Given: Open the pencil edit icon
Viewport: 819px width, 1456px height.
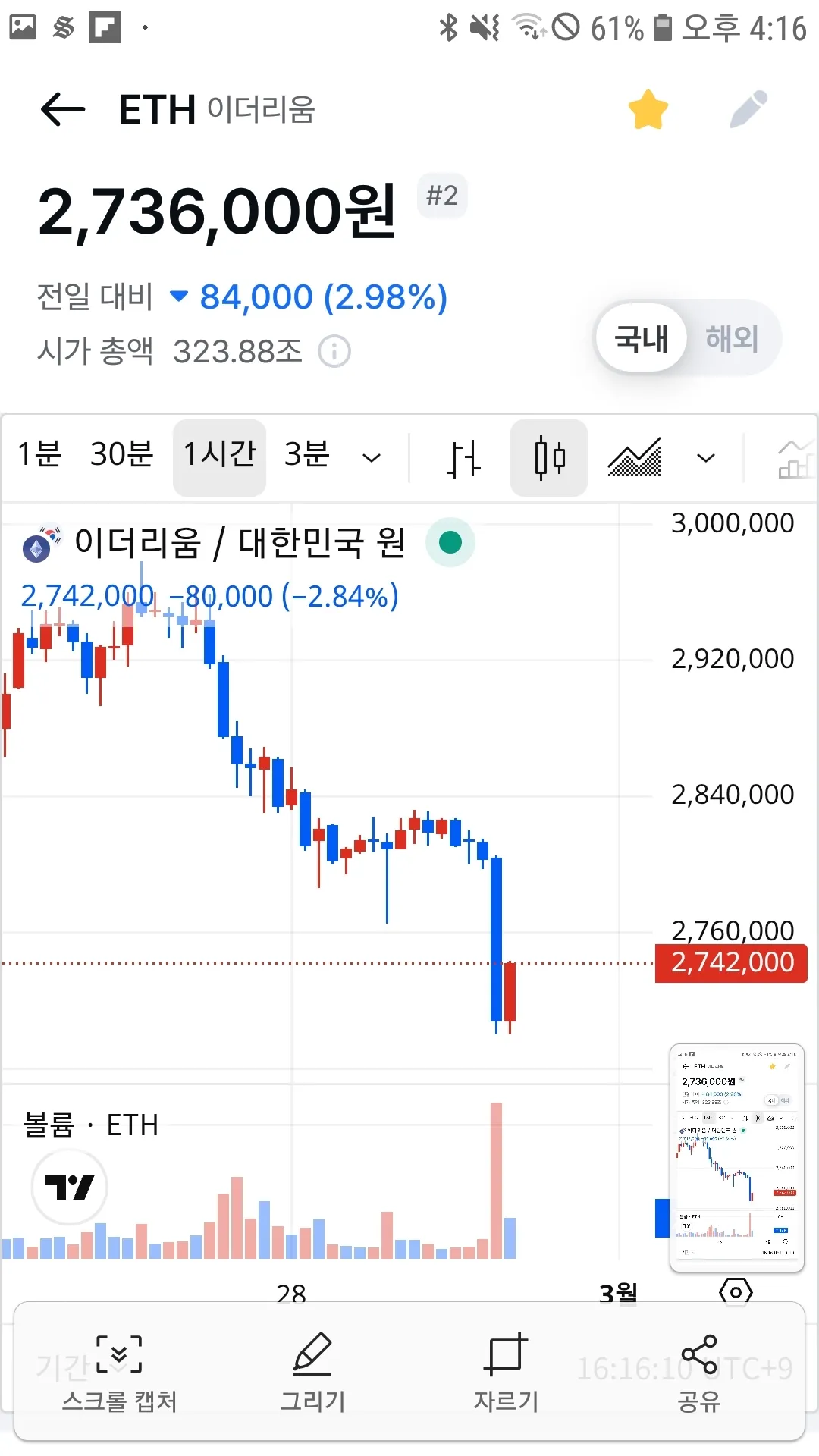Looking at the screenshot, I should pyautogui.click(x=748, y=110).
